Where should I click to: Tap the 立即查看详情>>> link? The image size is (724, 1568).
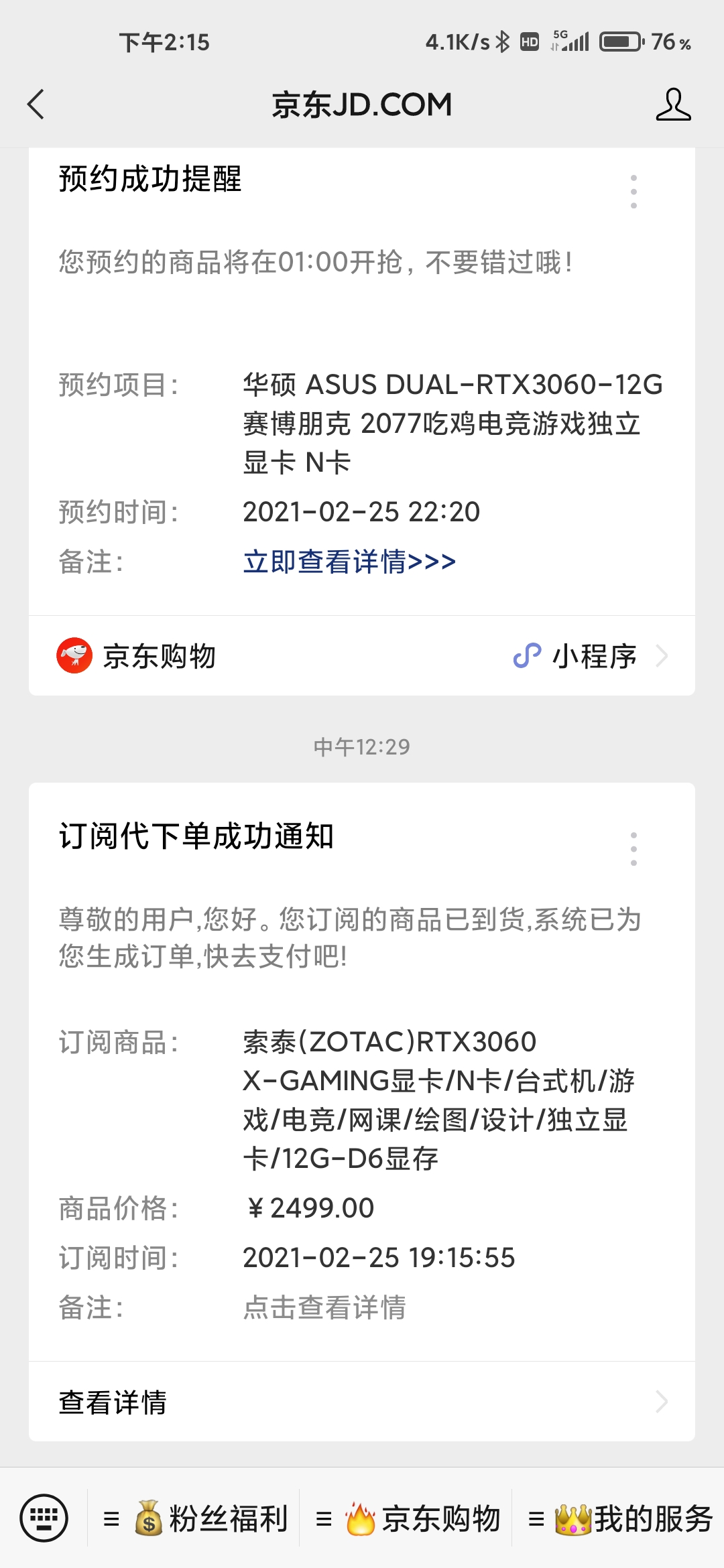tap(349, 562)
